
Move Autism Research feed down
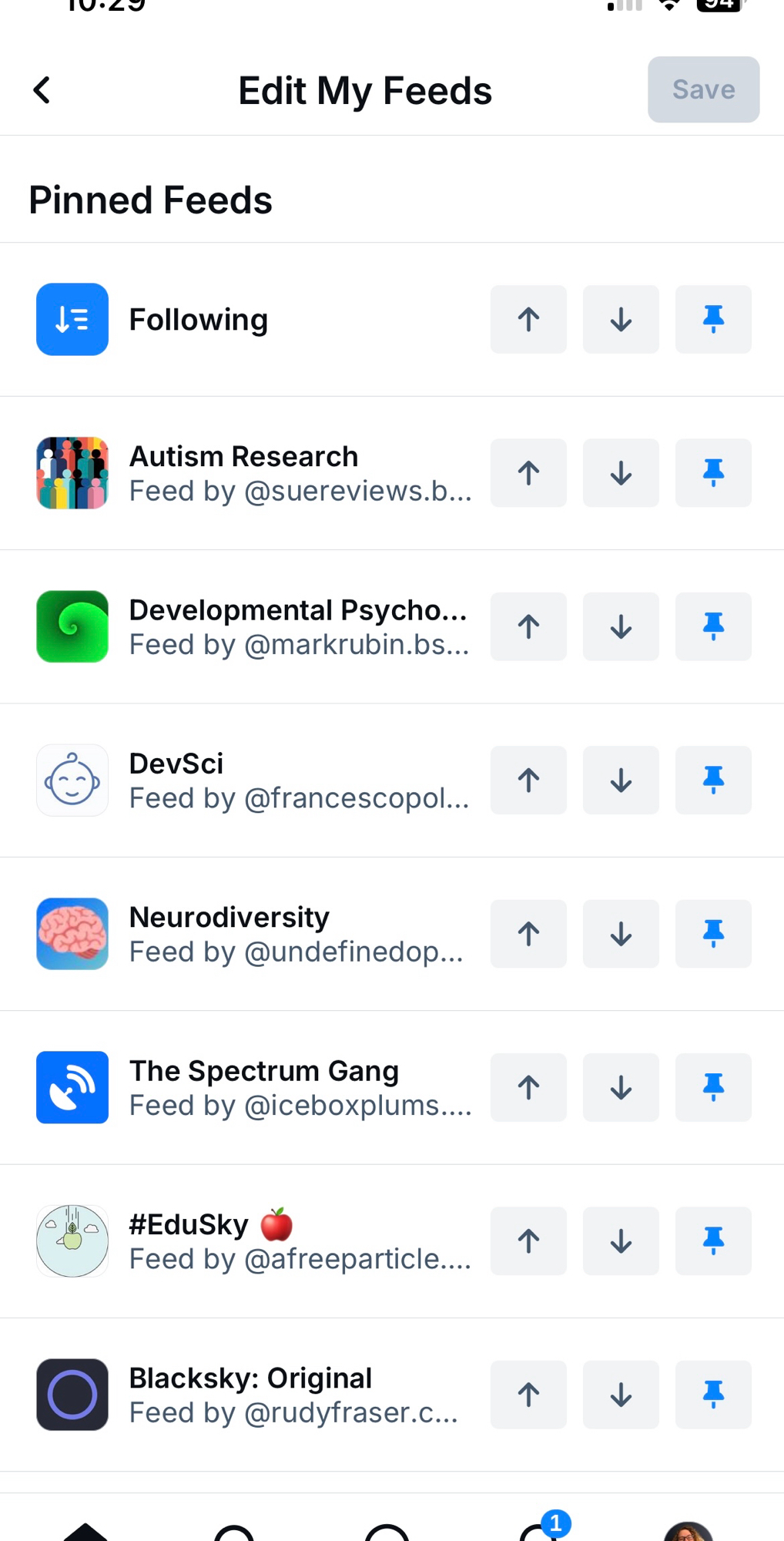(621, 472)
